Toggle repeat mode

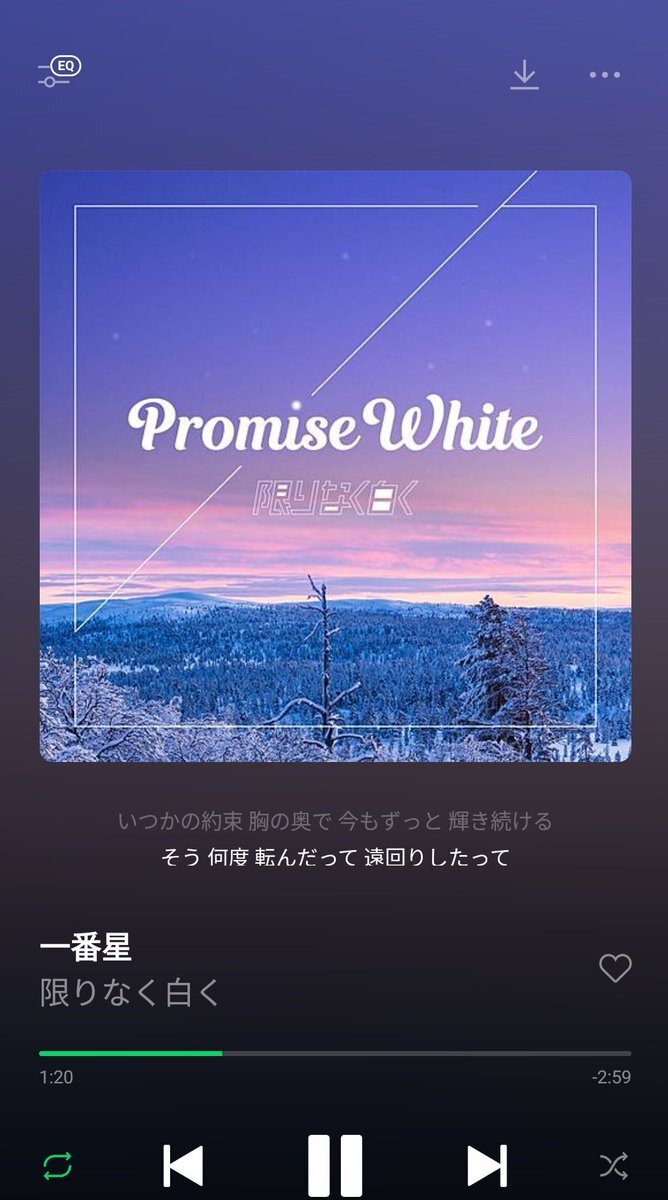[57, 1166]
